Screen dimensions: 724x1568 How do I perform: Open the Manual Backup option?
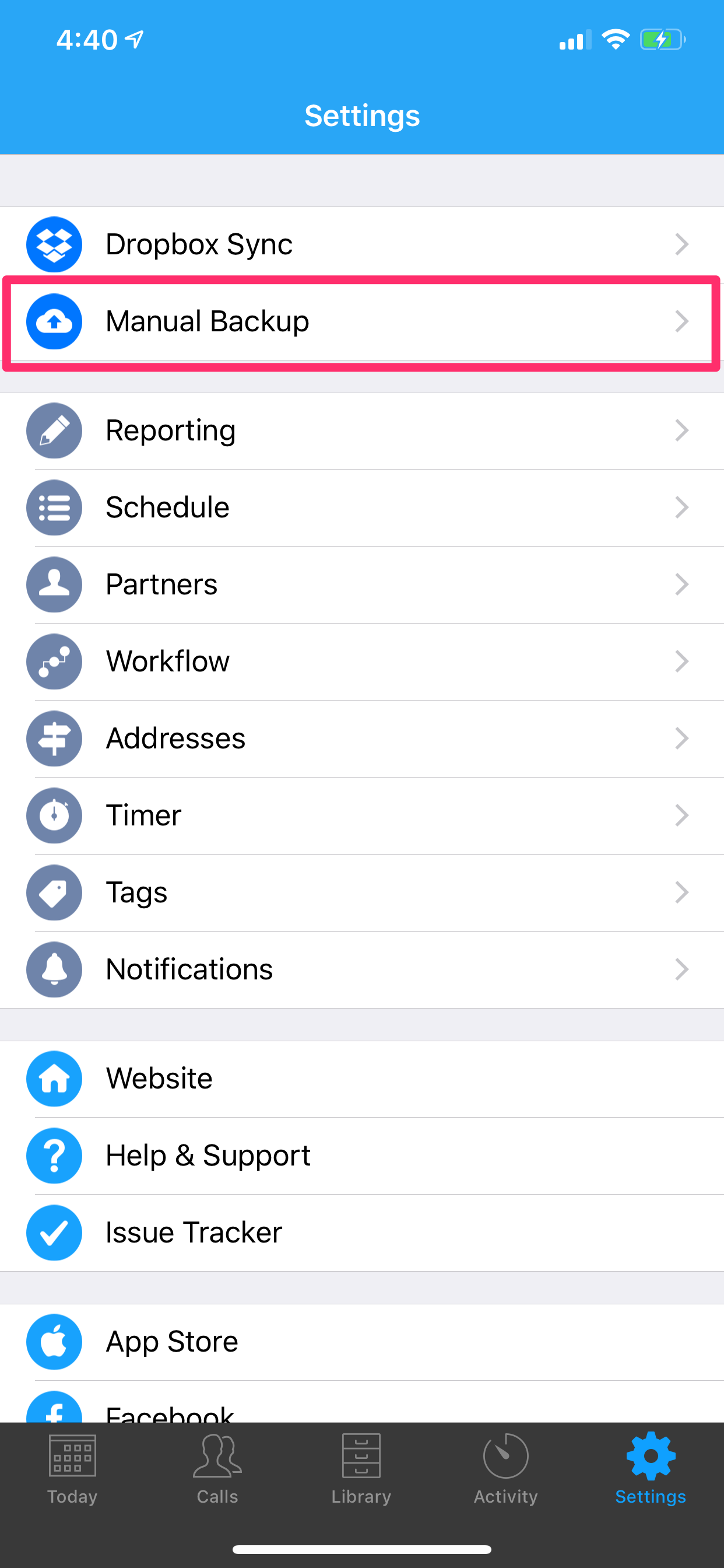point(362,322)
